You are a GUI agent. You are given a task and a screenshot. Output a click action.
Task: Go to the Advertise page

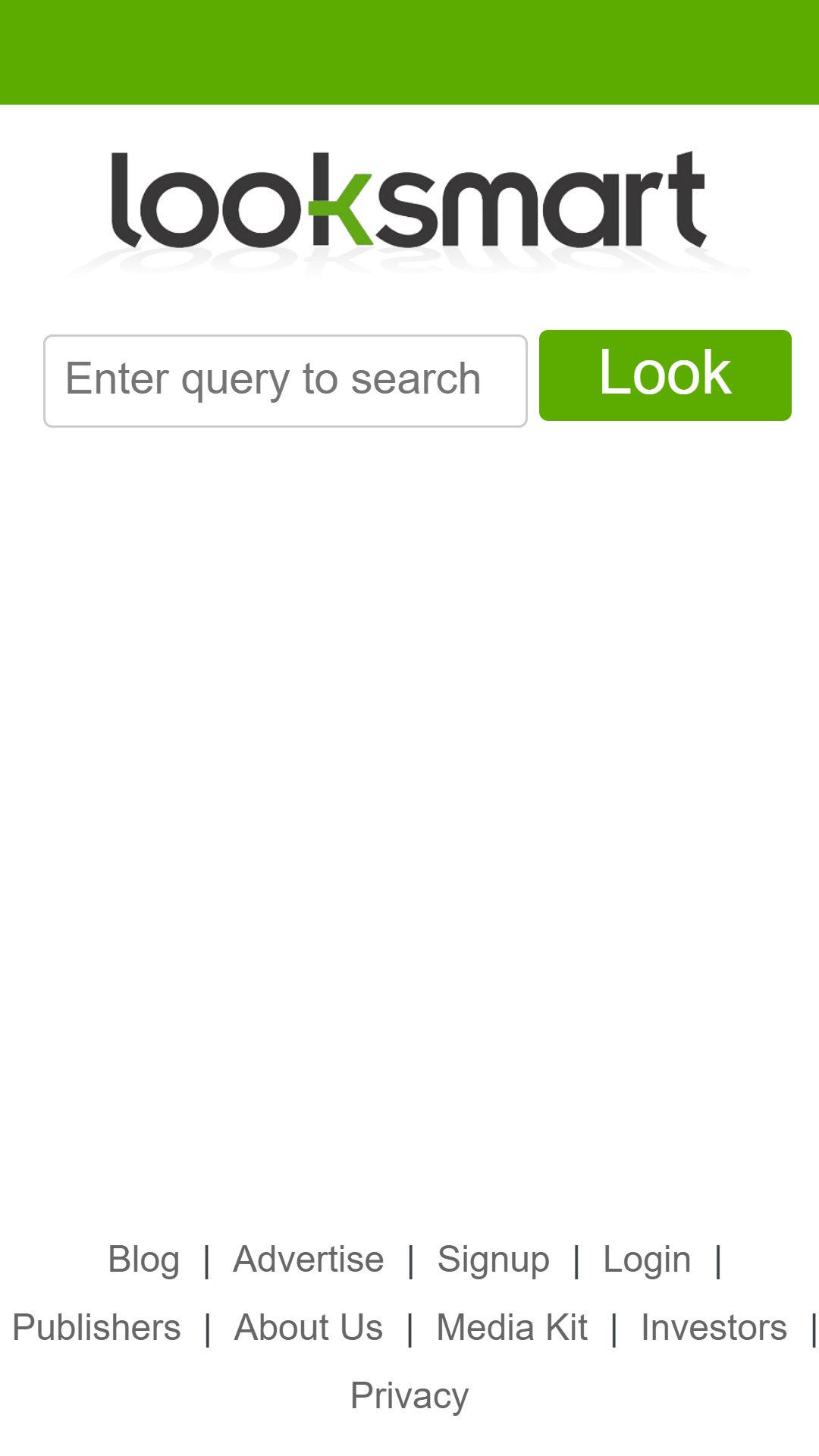[x=309, y=1260]
